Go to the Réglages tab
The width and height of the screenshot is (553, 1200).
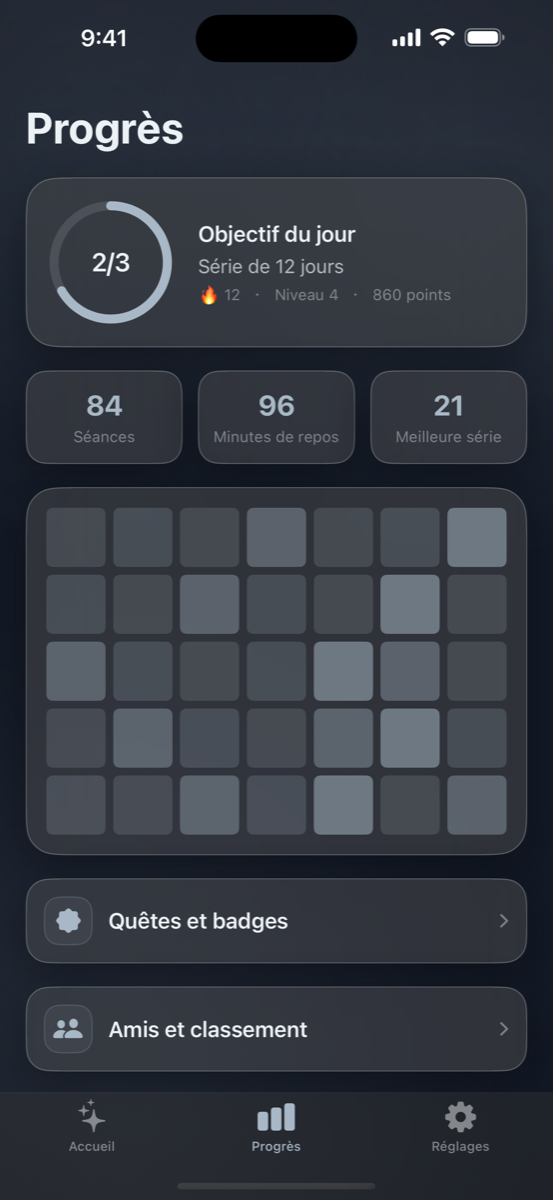click(x=460, y=1127)
